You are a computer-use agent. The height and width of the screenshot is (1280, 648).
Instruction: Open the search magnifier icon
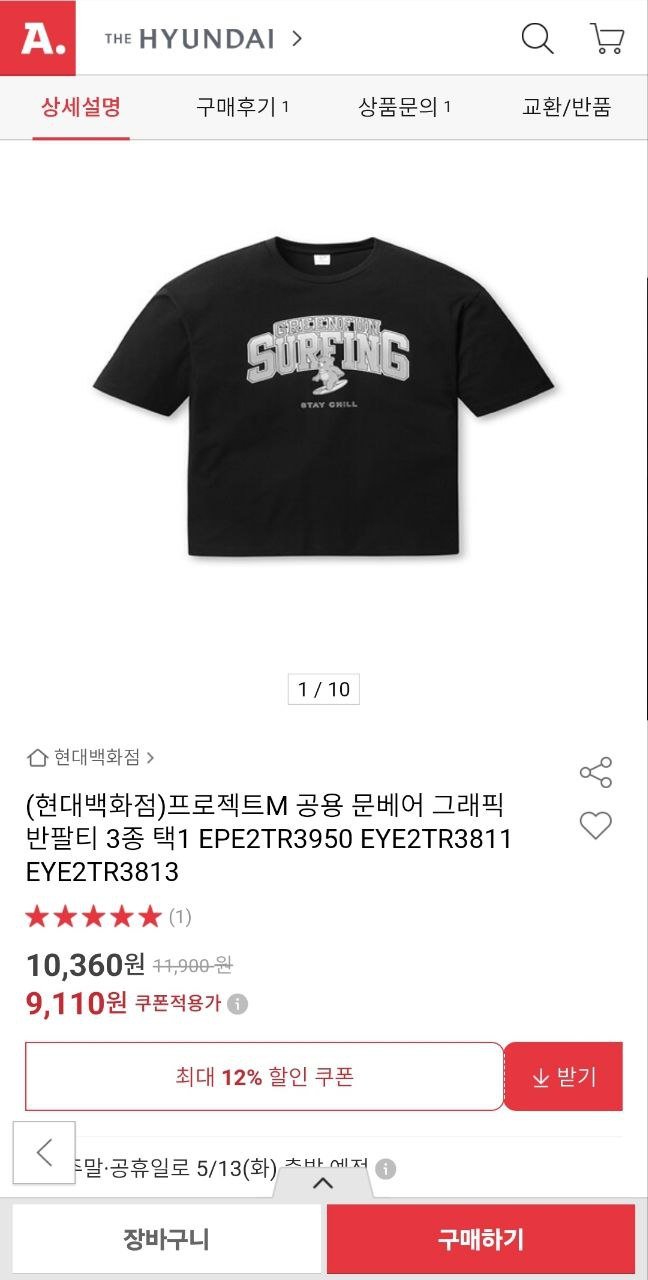[x=537, y=39]
